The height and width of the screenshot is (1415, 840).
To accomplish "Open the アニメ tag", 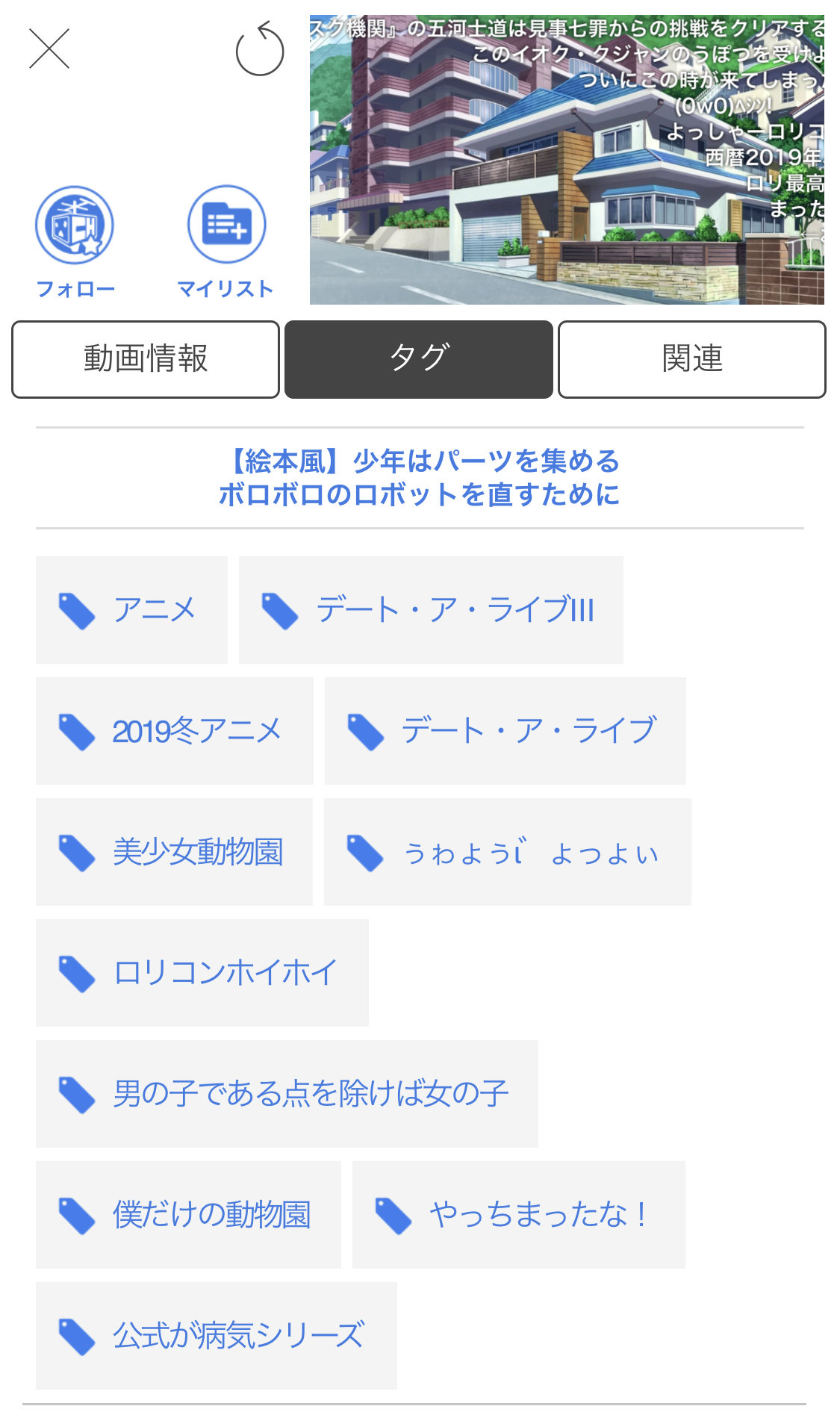I will tap(132, 610).
